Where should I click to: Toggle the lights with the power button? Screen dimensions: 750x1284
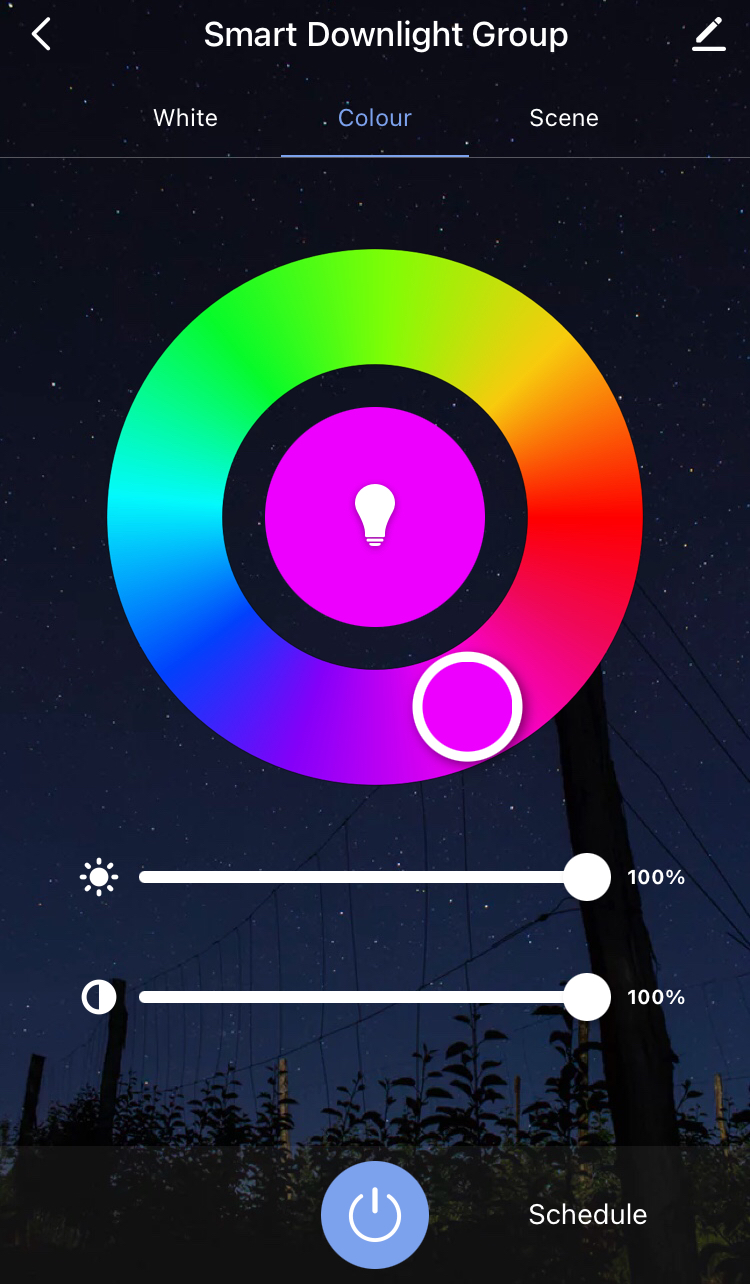[375, 1215]
